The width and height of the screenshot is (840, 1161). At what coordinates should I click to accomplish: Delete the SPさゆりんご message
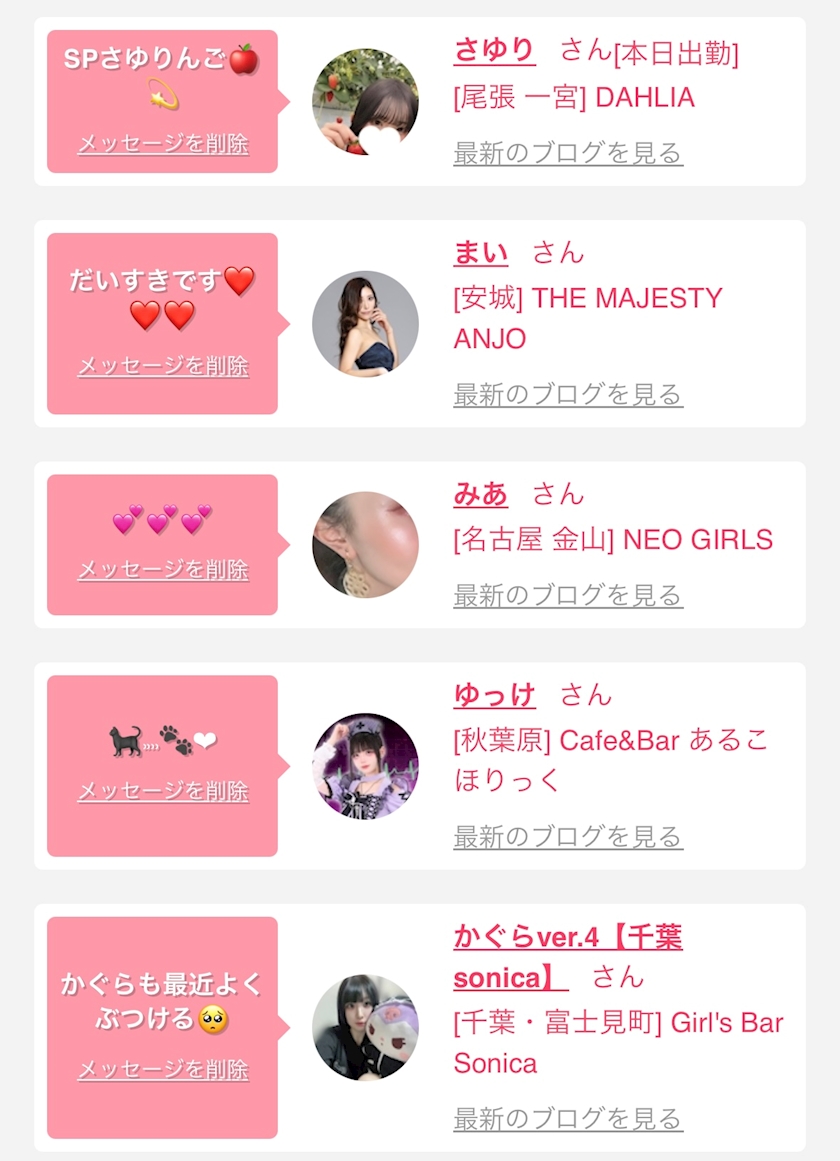[x=163, y=144]
